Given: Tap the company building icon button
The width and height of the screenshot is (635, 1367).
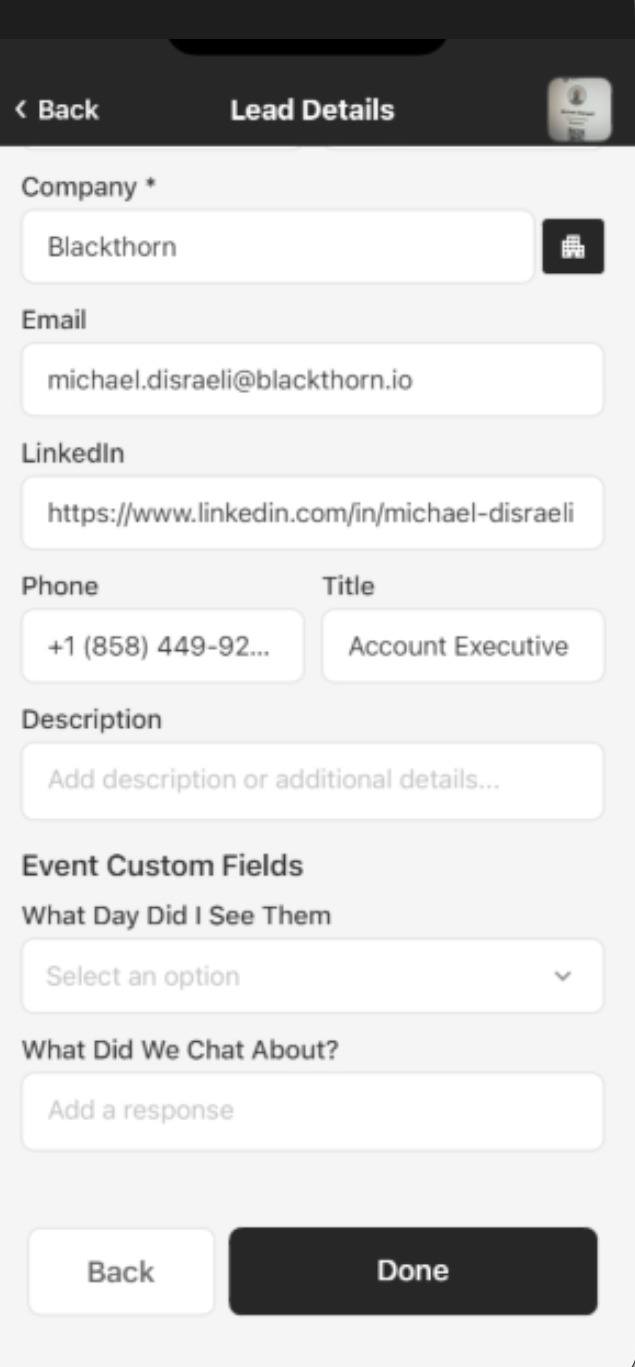Looking at the screenshot, I should (x=573, y=247).
